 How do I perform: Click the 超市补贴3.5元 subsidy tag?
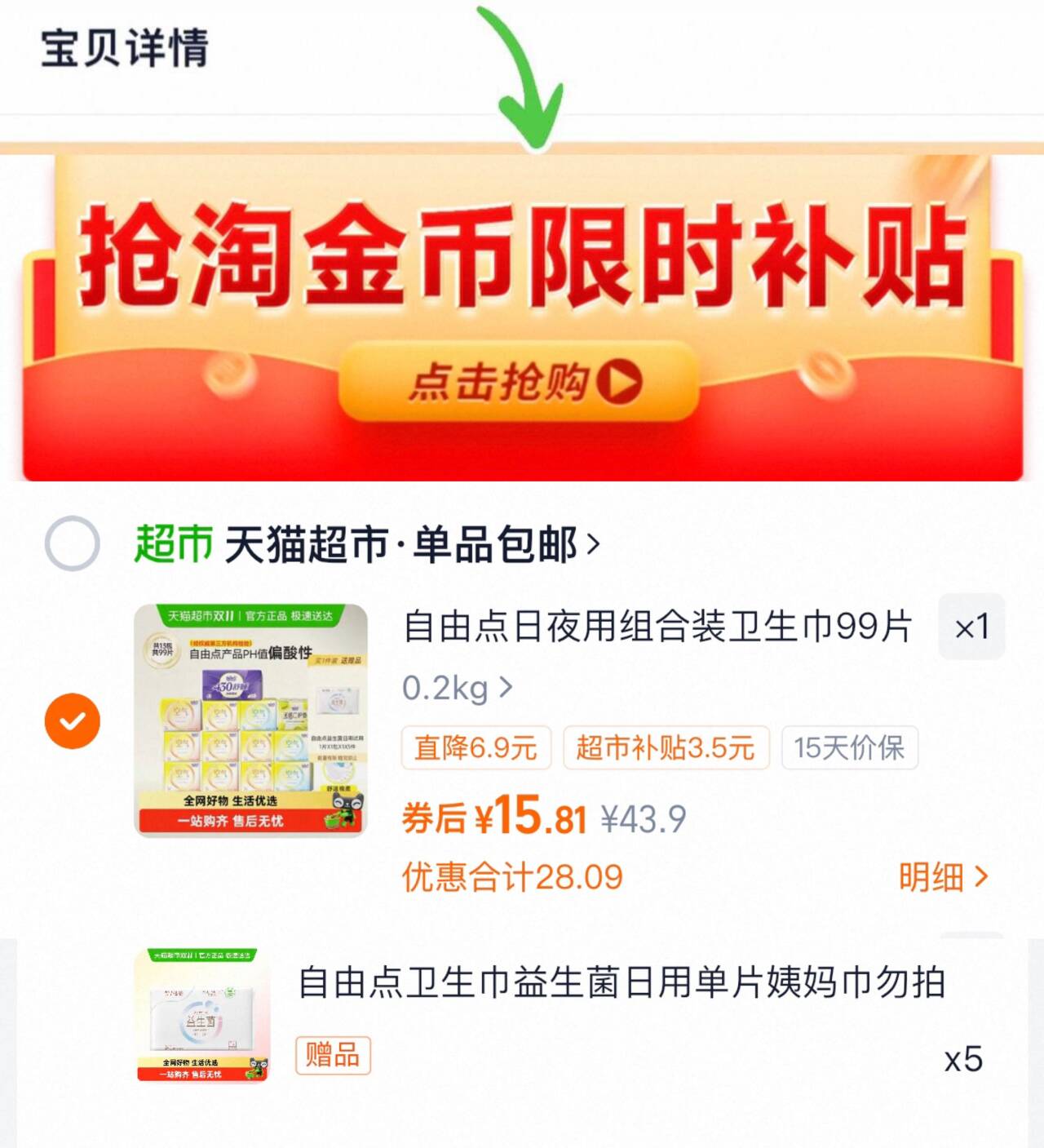click(x=664, y=749)
